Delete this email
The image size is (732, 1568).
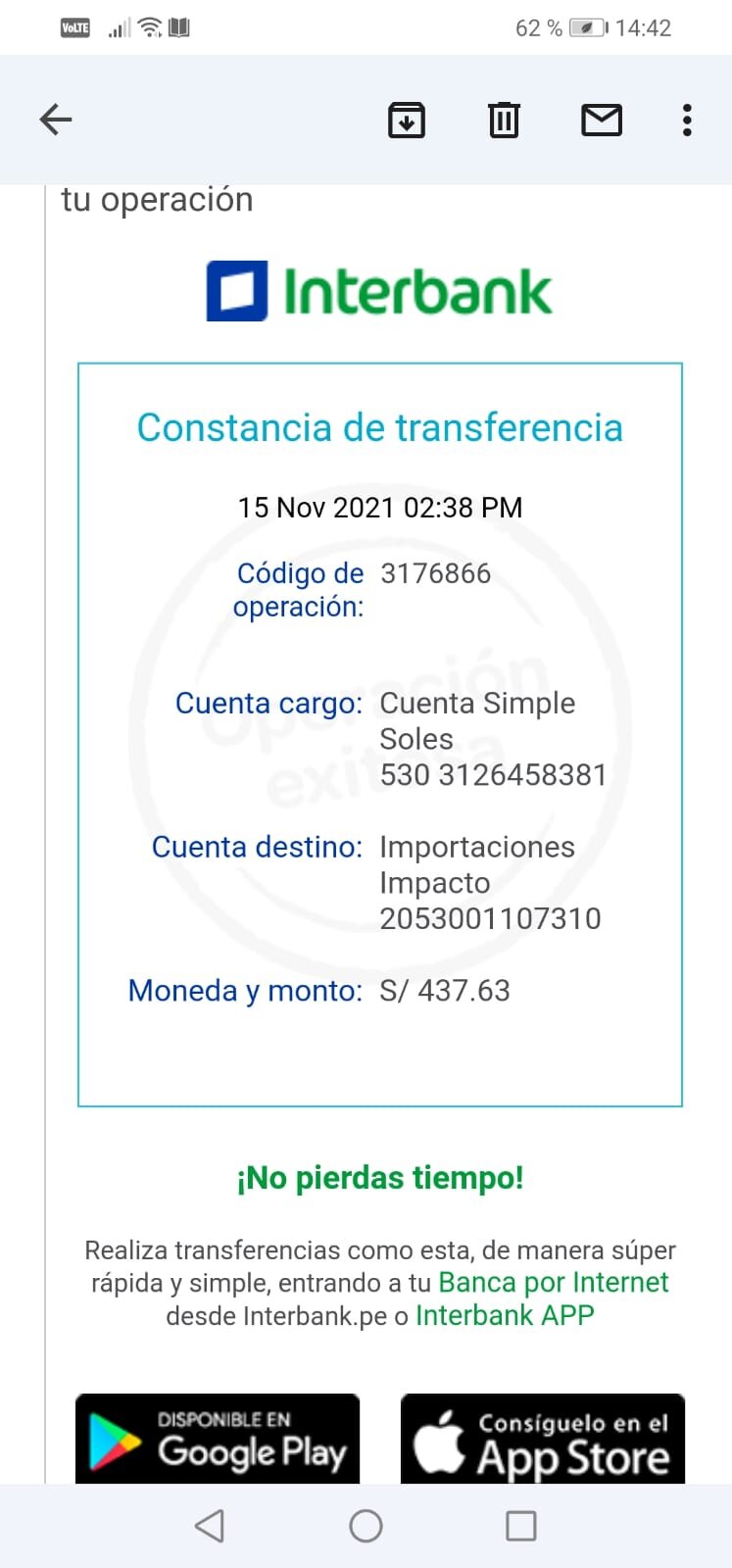(x=504, y=120)
